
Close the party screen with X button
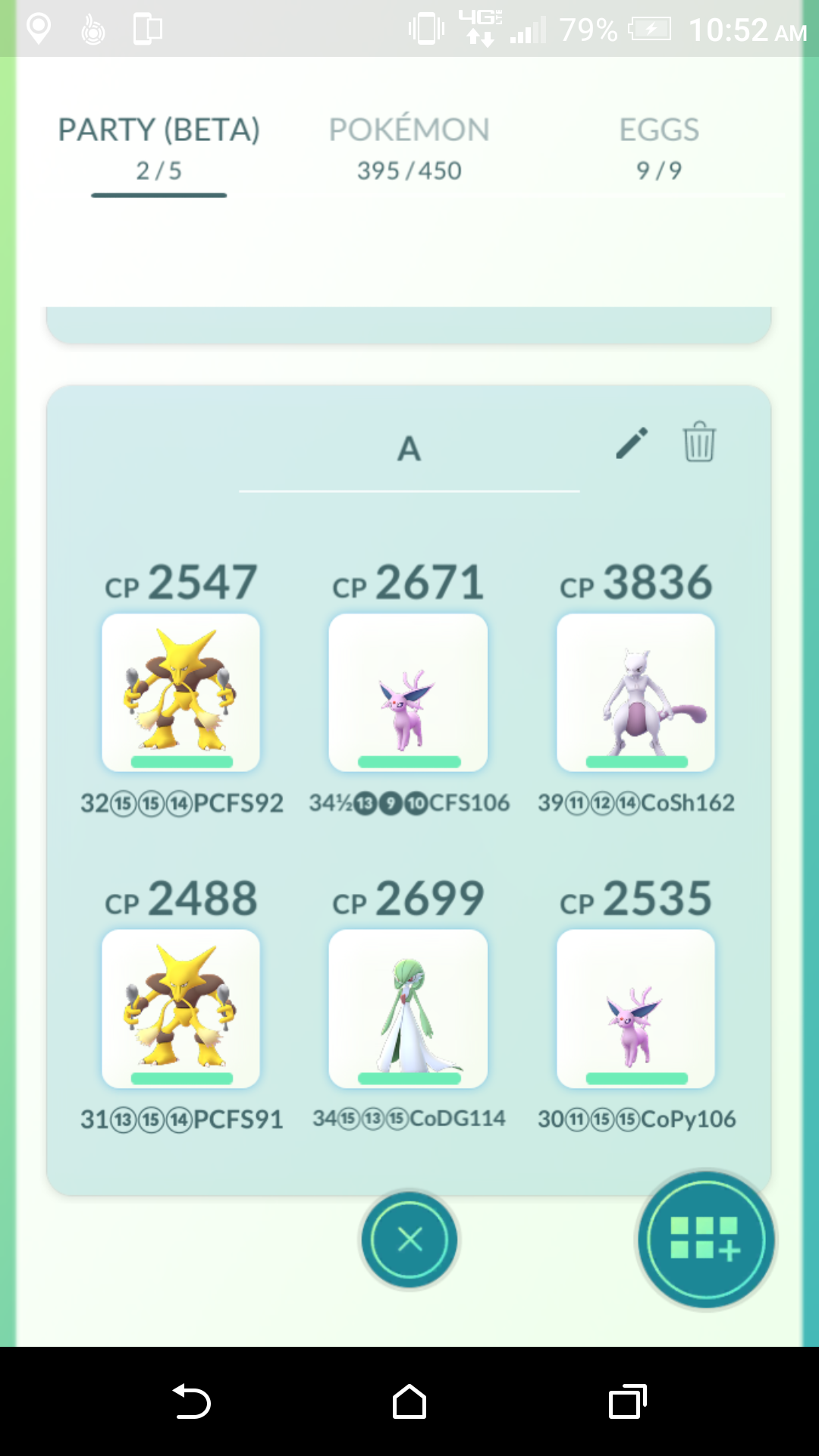pyautogui.click(x=409, y=1240)
